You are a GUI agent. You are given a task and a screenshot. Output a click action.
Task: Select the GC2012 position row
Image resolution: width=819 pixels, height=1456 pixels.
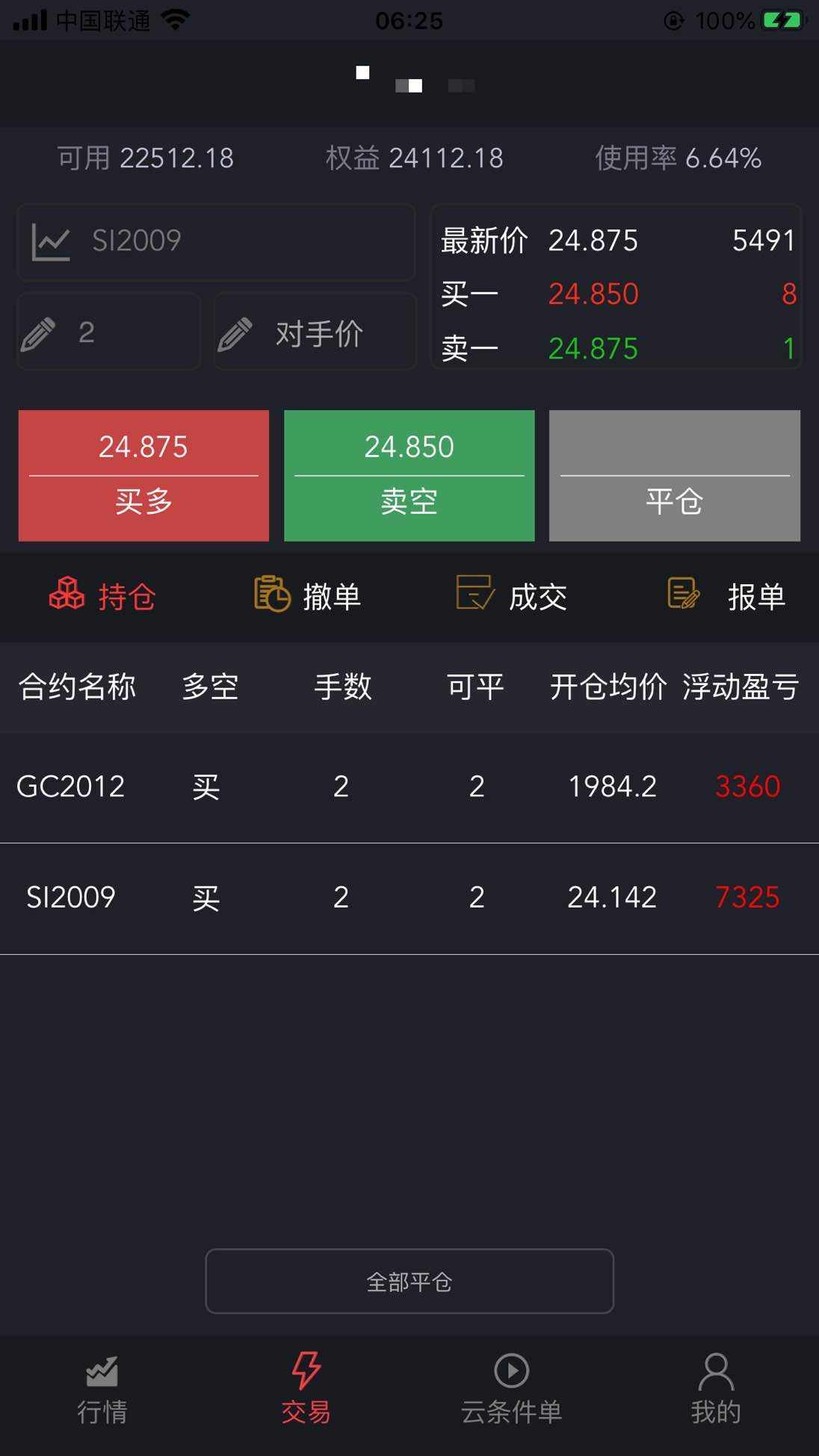(409, 787)
